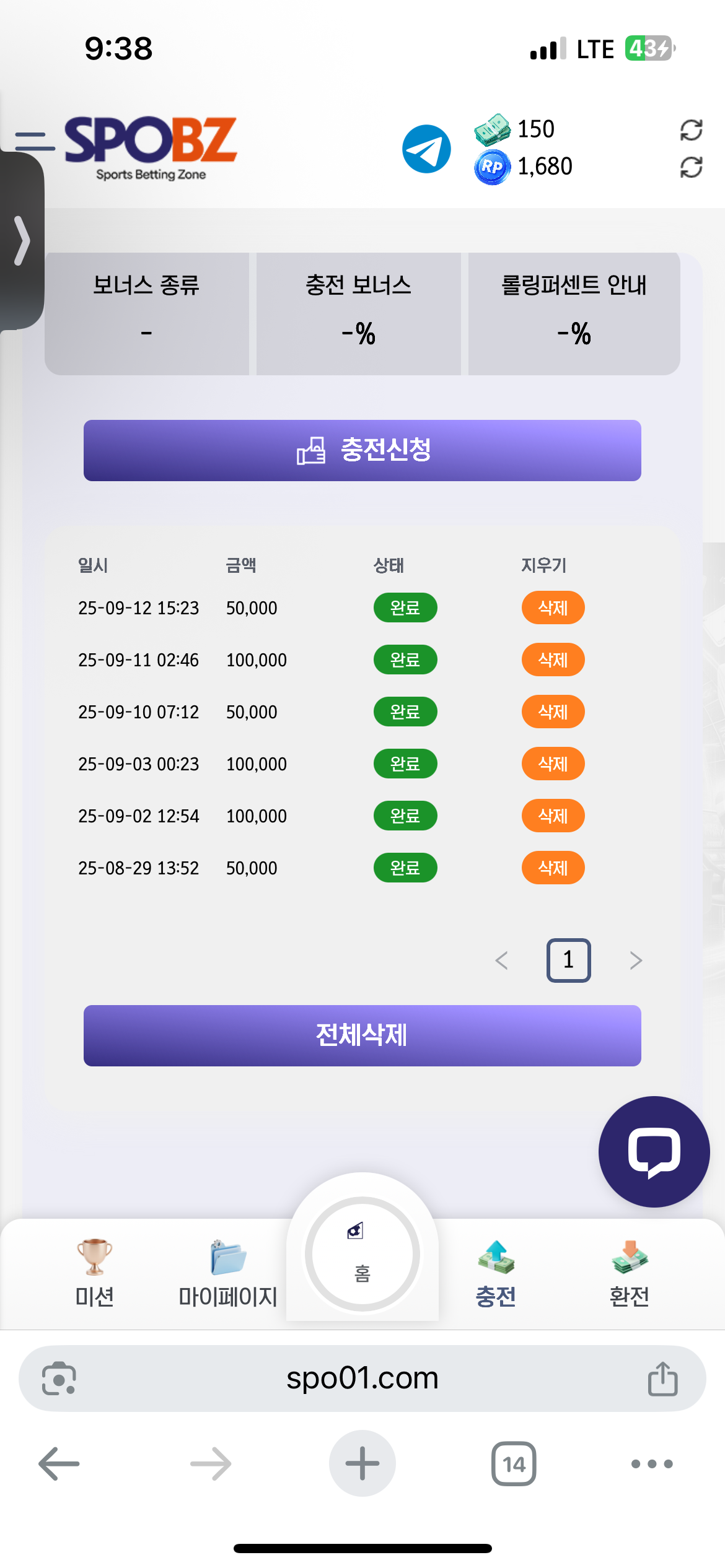Viewport: 725px width, 1568px height.
Task: Go to the next page of records
Action: pyautogui.click(x=636, y=960)
